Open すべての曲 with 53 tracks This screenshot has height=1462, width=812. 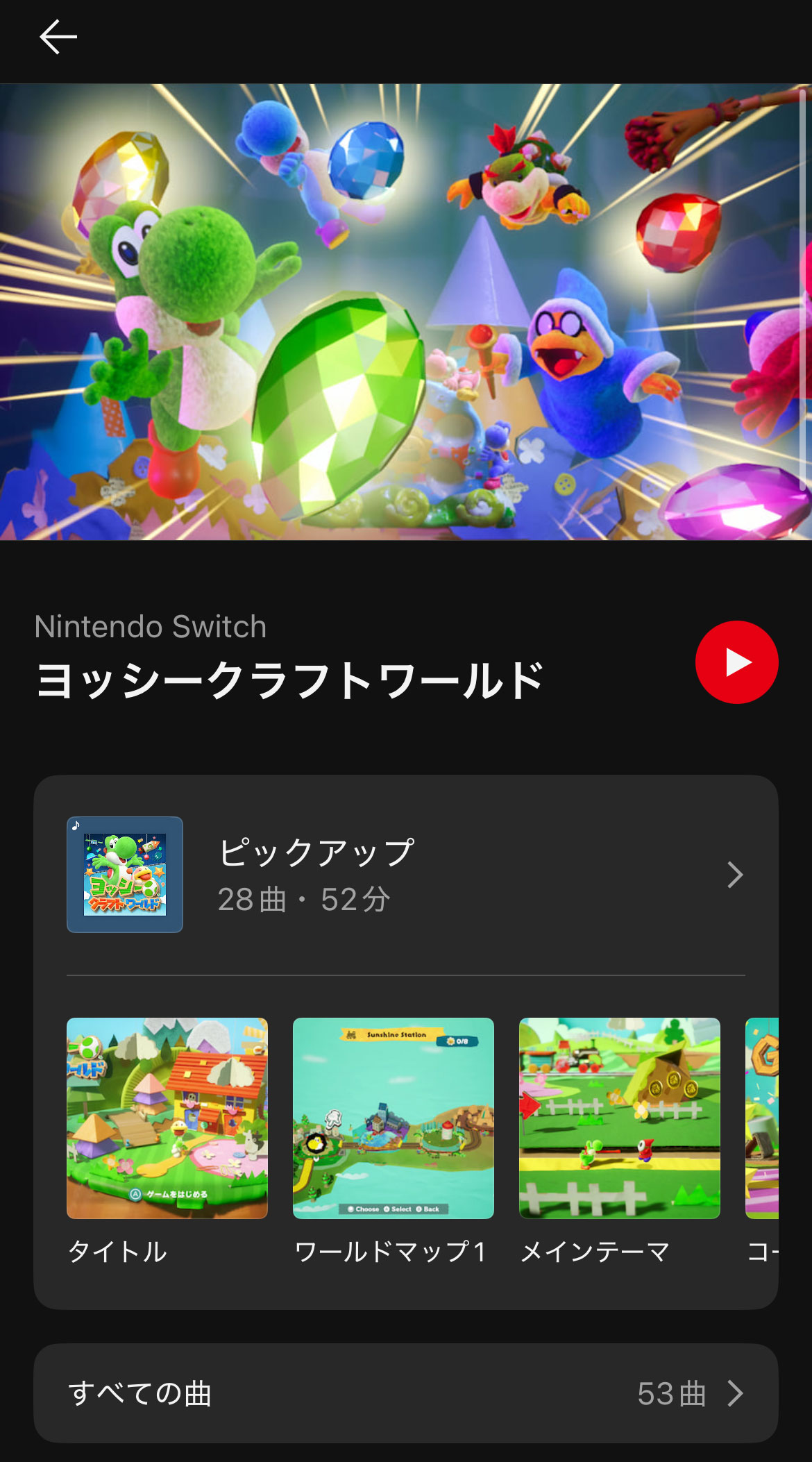point(405,1393)
